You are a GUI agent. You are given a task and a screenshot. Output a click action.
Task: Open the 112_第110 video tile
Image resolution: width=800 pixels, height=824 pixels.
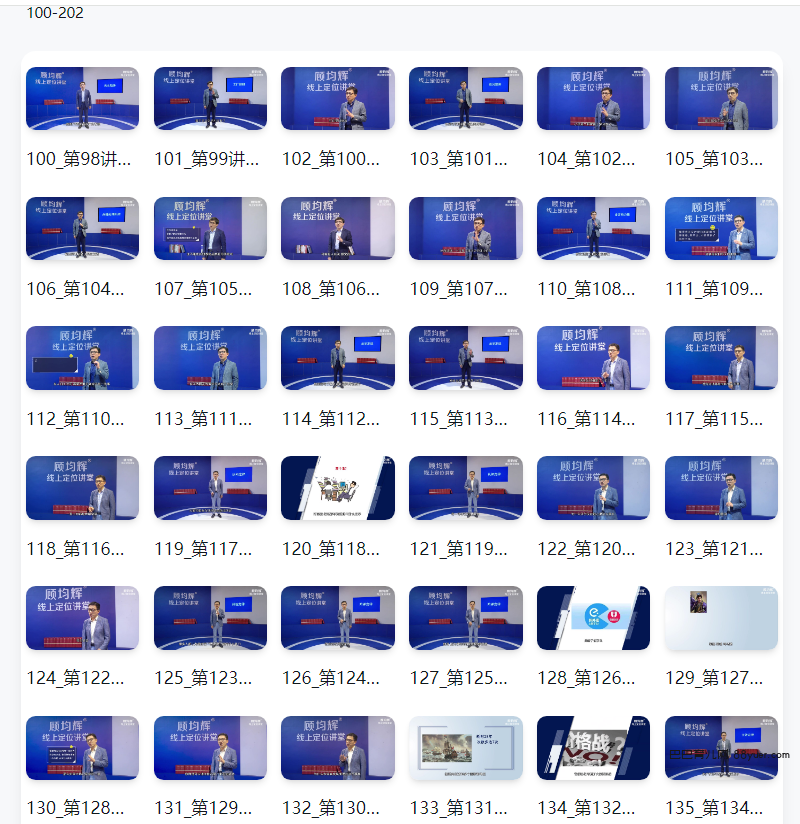[x=82, y=358]
